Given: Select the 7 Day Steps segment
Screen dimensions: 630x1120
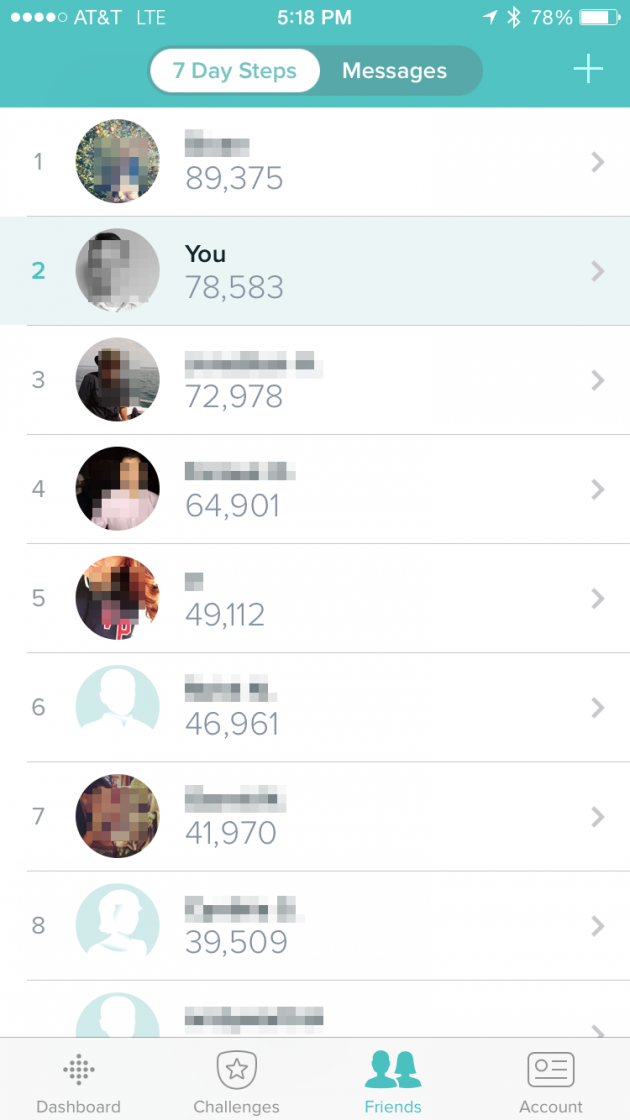Looking at the screenshot, I should click(235, 71).
